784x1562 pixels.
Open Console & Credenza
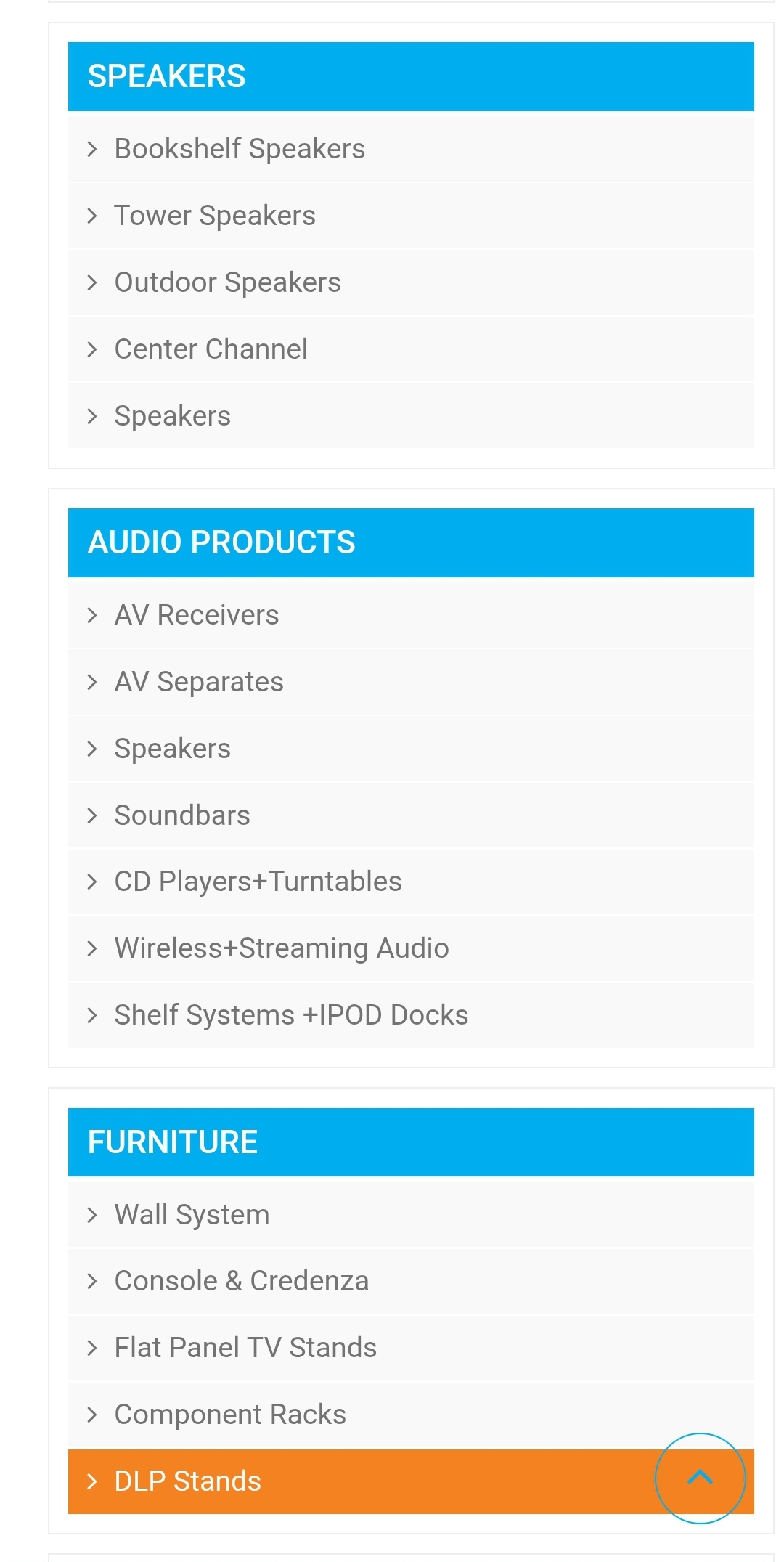pos(242,1281)
